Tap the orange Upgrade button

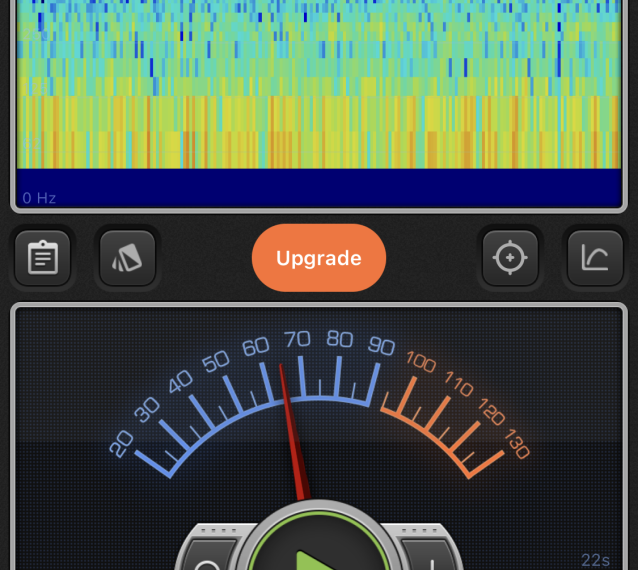tap(318, 258)
